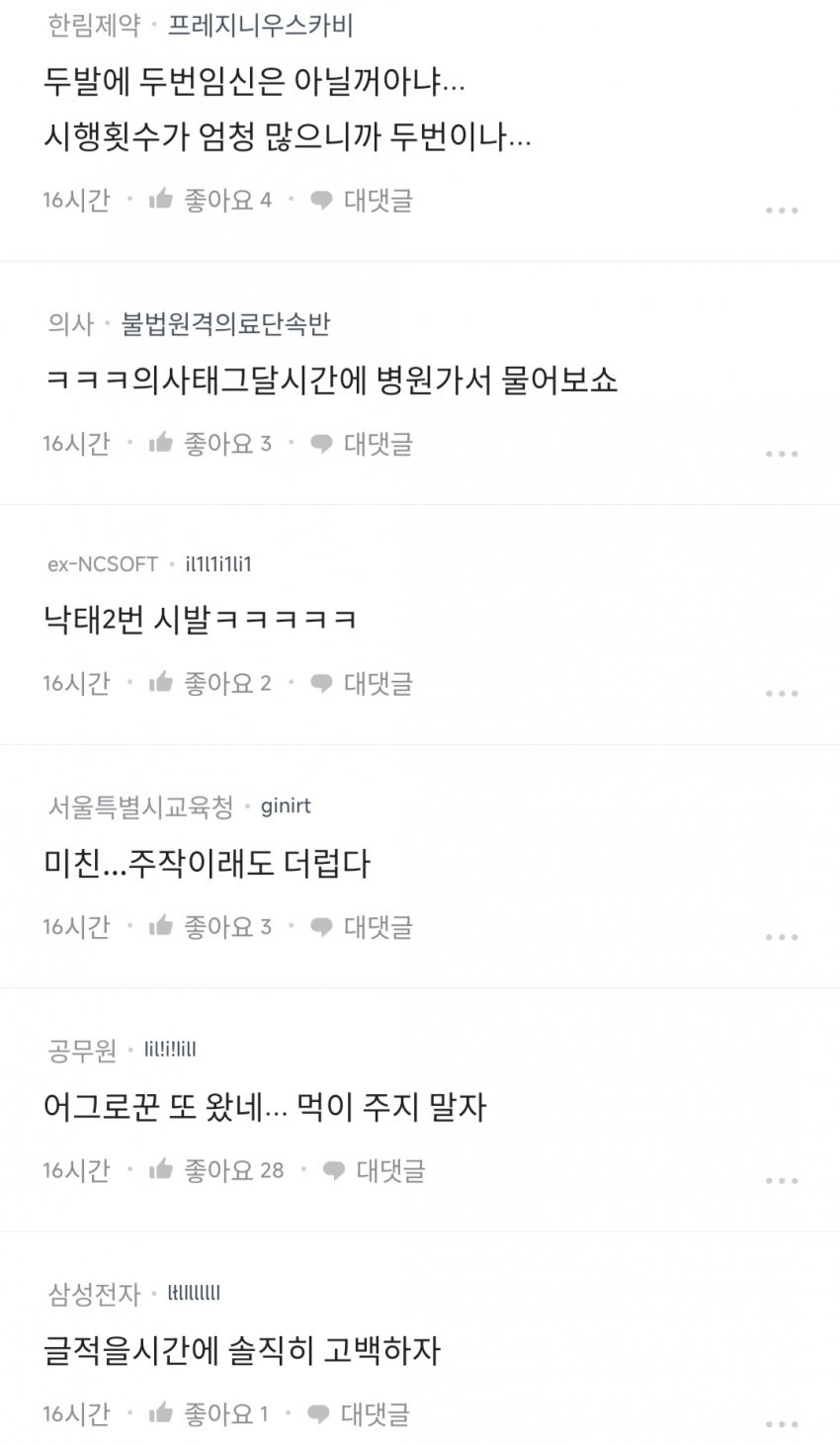The image size is (840, 1446).
Task: Reply to ginirt's comment
Action: 362,927
